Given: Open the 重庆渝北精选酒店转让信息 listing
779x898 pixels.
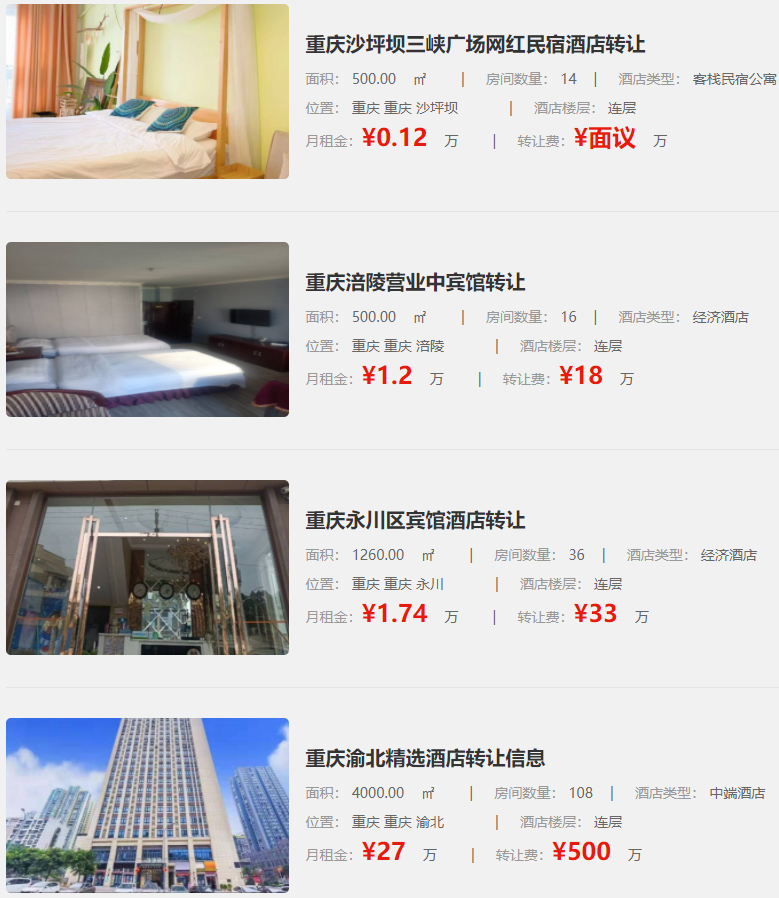Looking at the screenshot, I should click(425, 759).
